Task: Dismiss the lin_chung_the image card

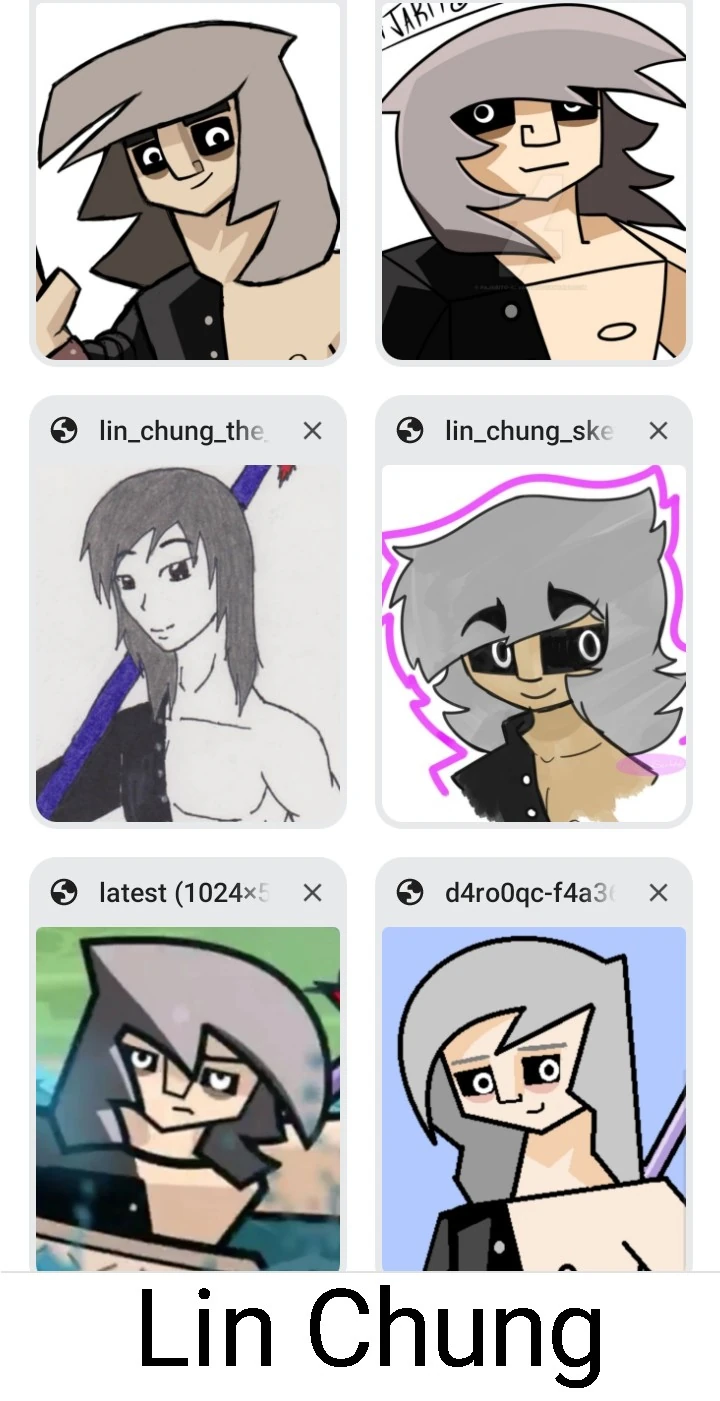Action: [x=312, y=431]
